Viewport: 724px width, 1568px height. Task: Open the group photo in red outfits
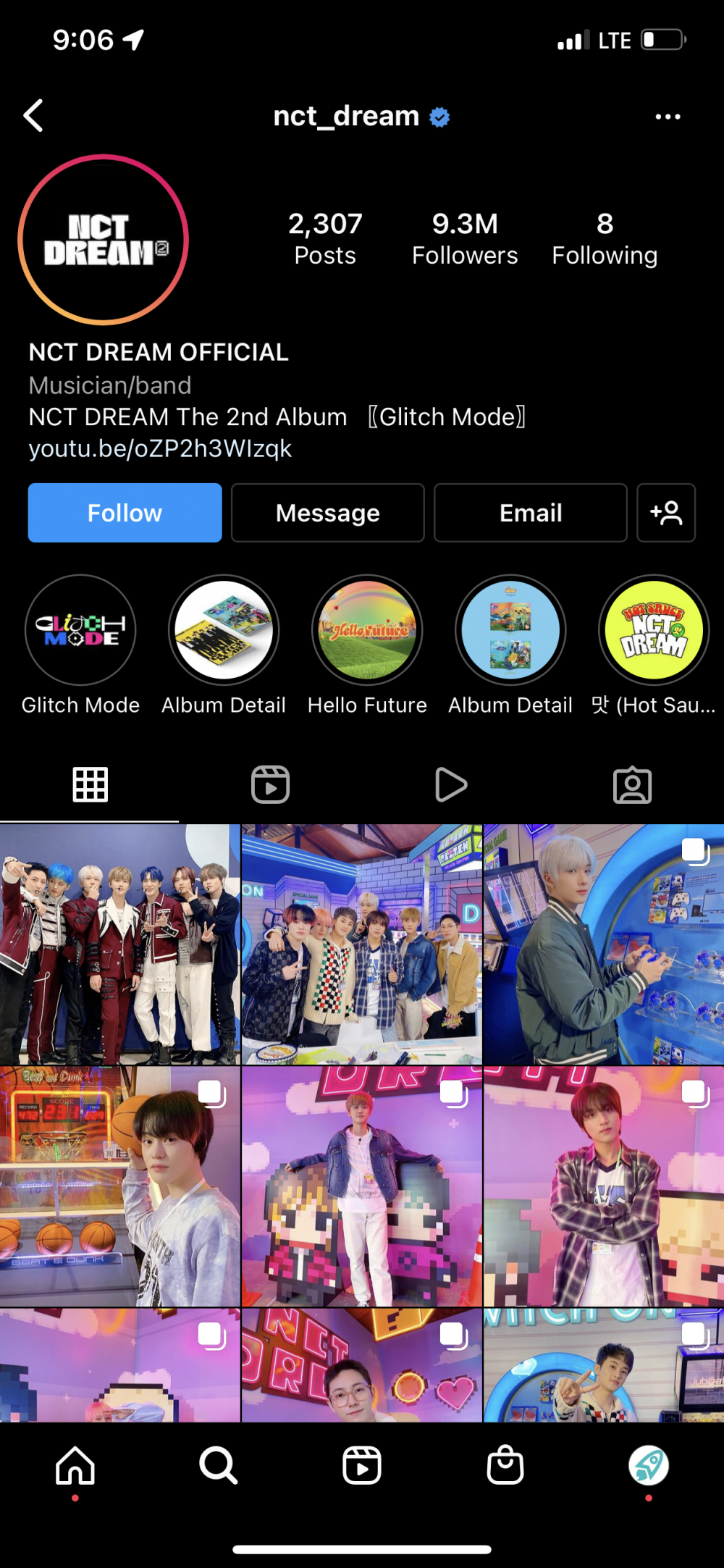click(x=119, y=944)
